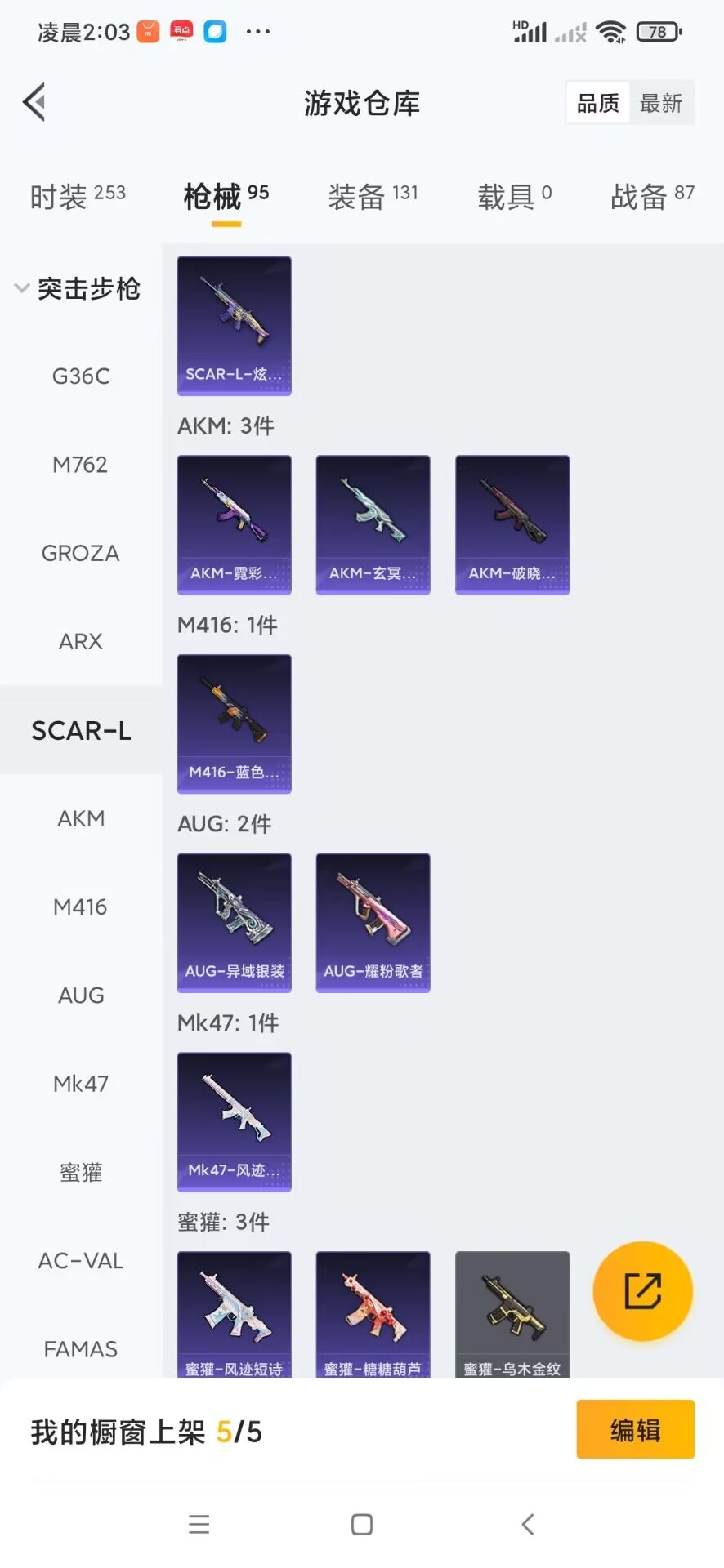Viewport: 724px width, 1568px height.
Task: Select FAMAS in the sidebar
Action: (80, 1349)
